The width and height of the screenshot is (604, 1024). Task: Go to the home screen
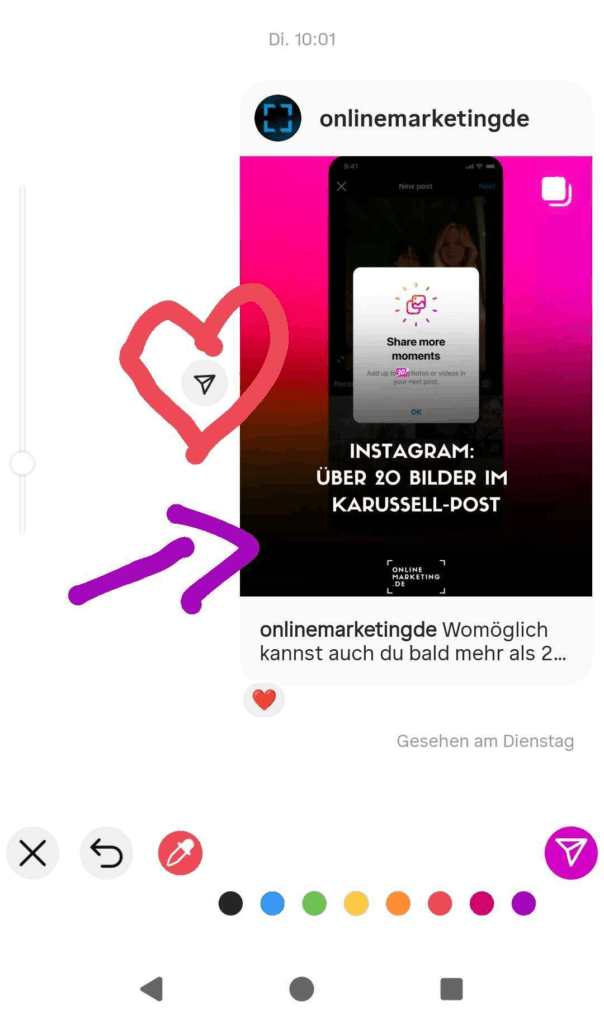(x=302, y=989)
